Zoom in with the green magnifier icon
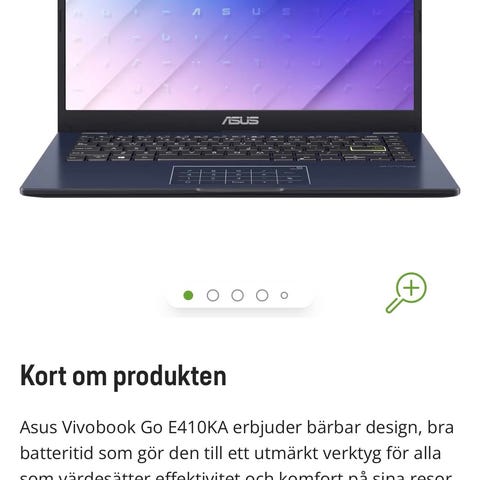 (406, 293)
